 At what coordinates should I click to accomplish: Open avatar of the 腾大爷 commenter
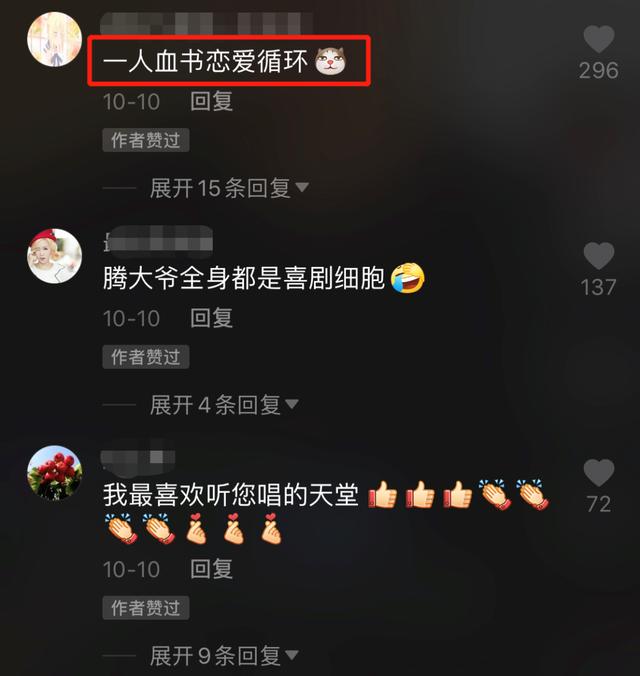click(x=54, y=256)
